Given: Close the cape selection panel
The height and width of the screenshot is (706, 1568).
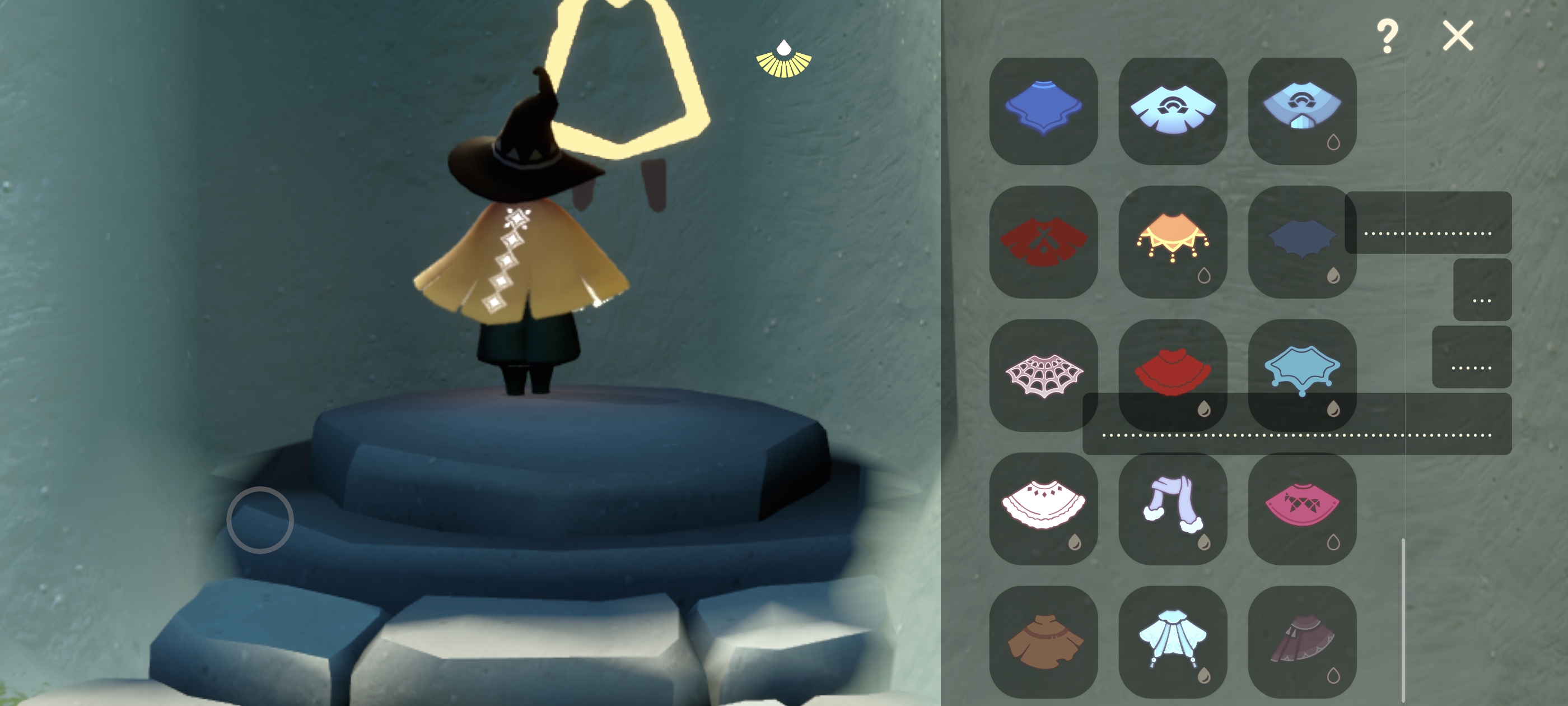Looking at the screenshot, I should tap(1457, 36).
